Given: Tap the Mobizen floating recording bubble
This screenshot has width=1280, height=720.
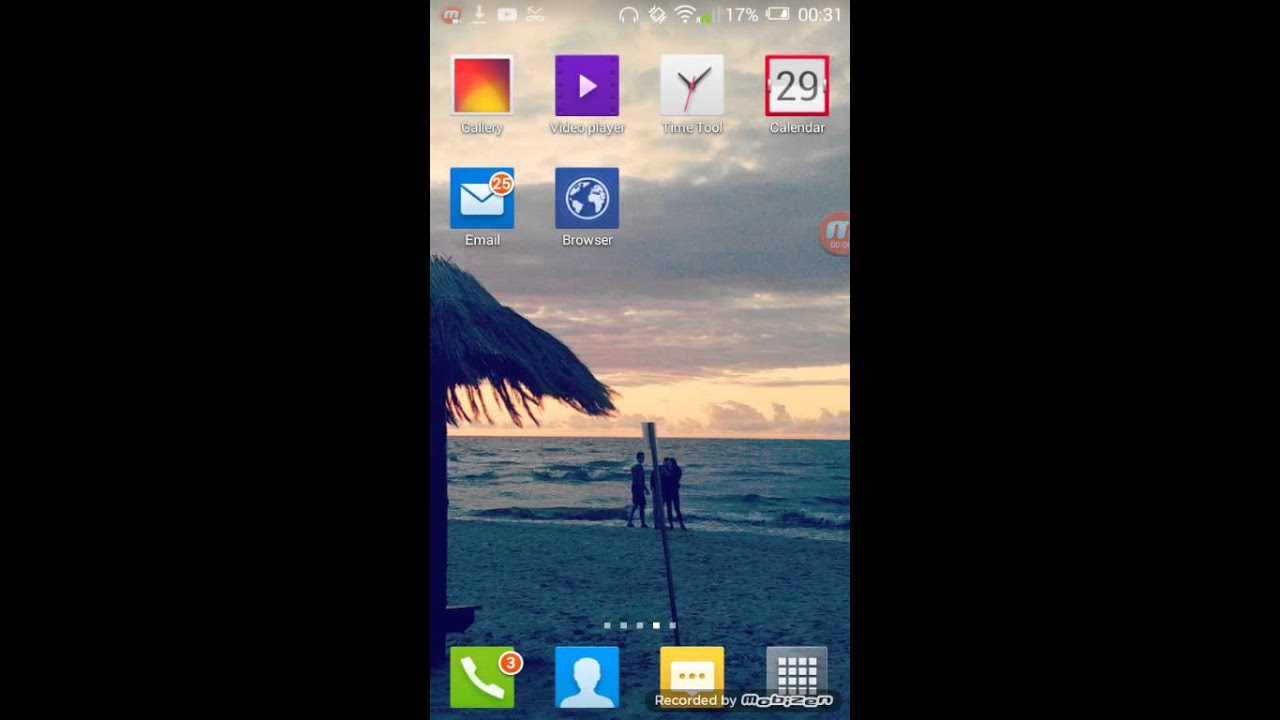Looking at the screenshot, I should (836, 233).
